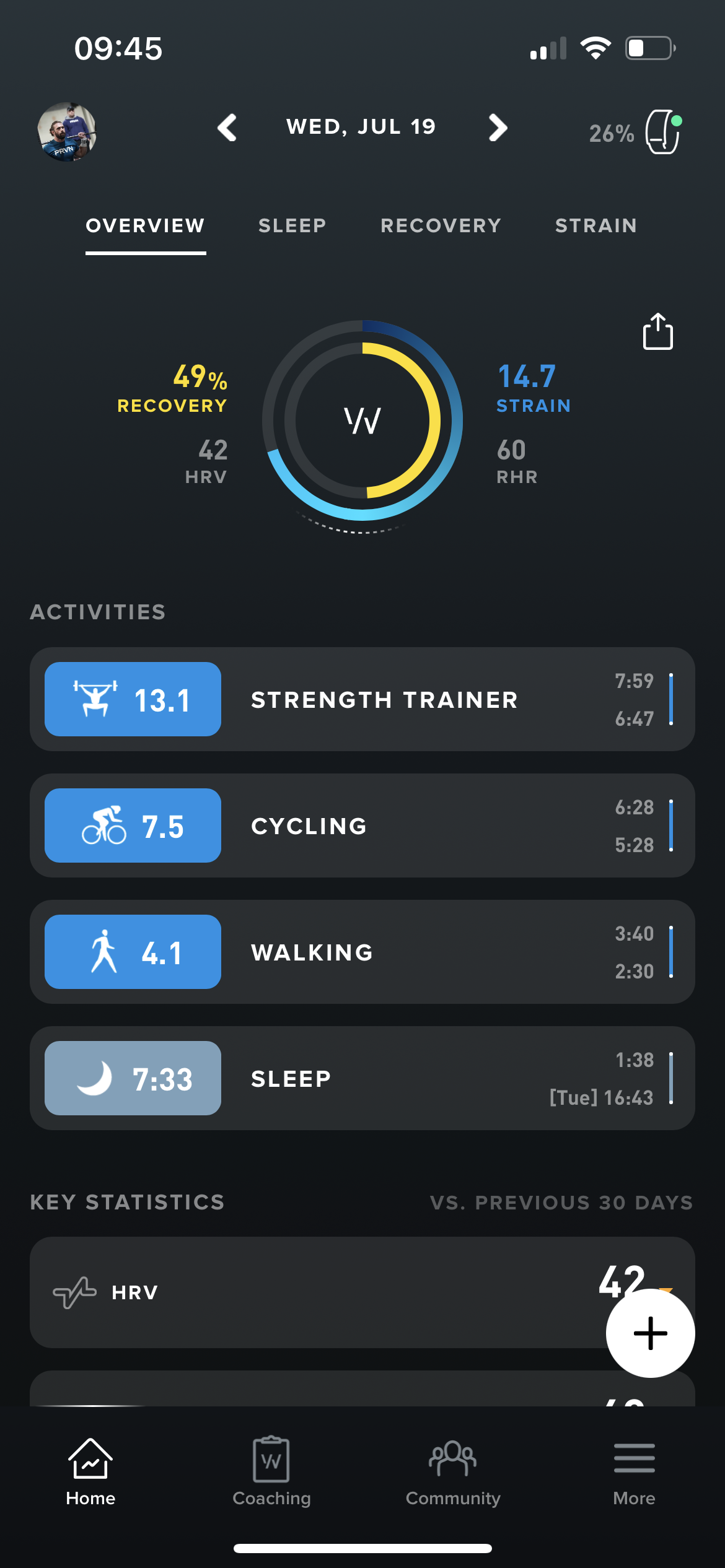Open the Community tab
This screenshot has height=1568, width=725.
(453, 1472)
